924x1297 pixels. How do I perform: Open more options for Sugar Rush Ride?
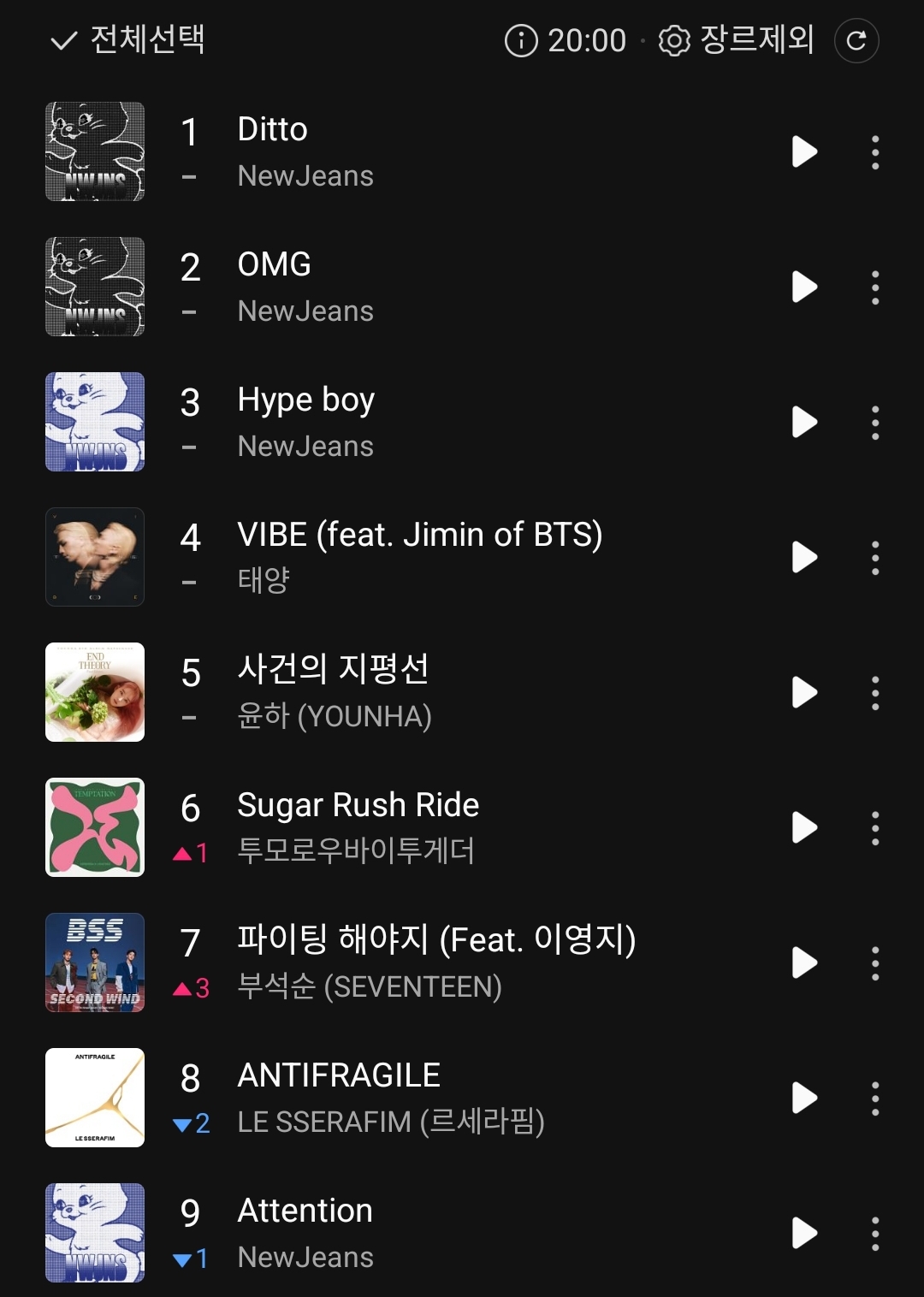(x=875, y=828)
